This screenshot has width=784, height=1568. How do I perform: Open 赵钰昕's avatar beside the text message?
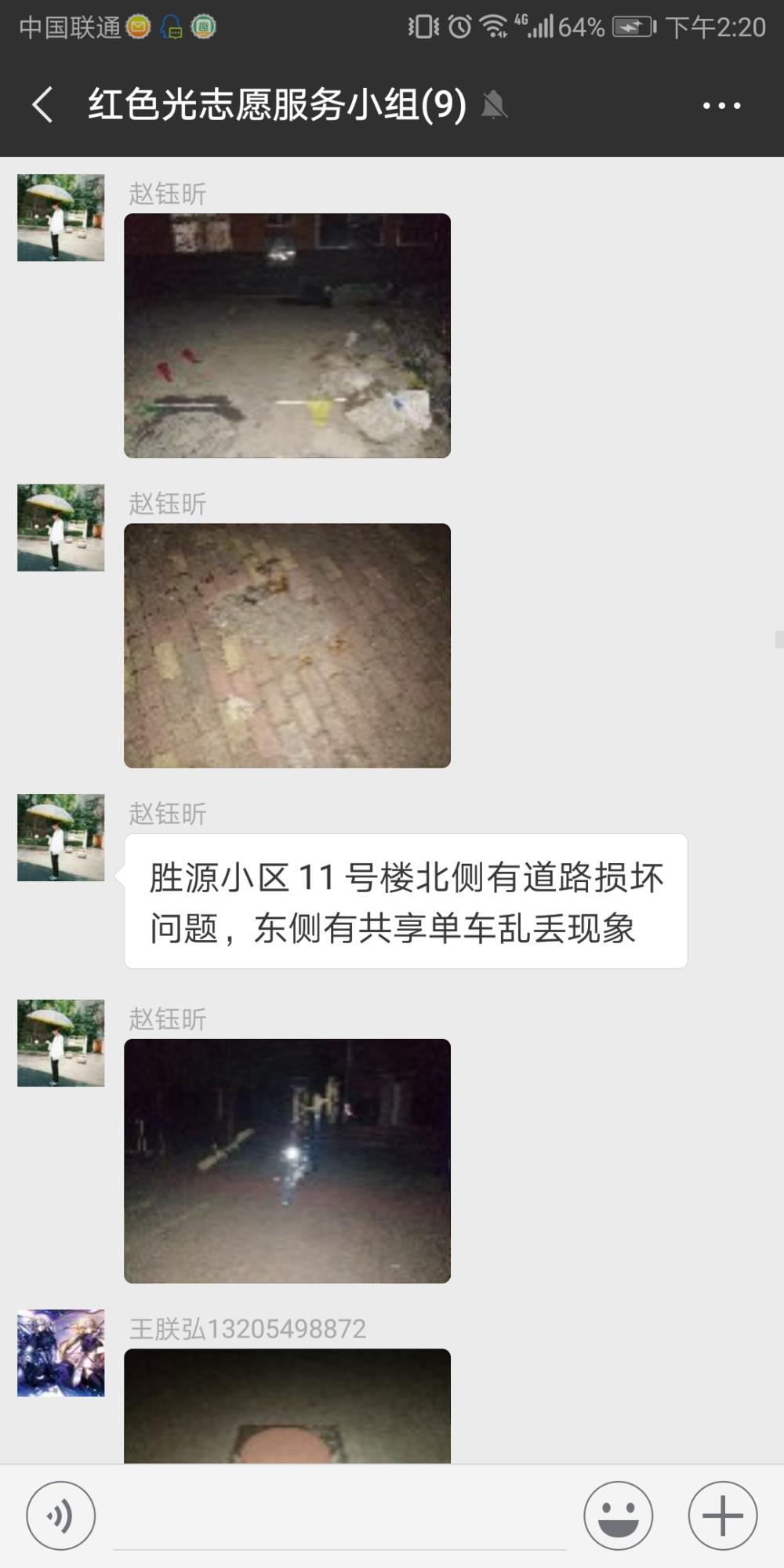coord(61,837)
